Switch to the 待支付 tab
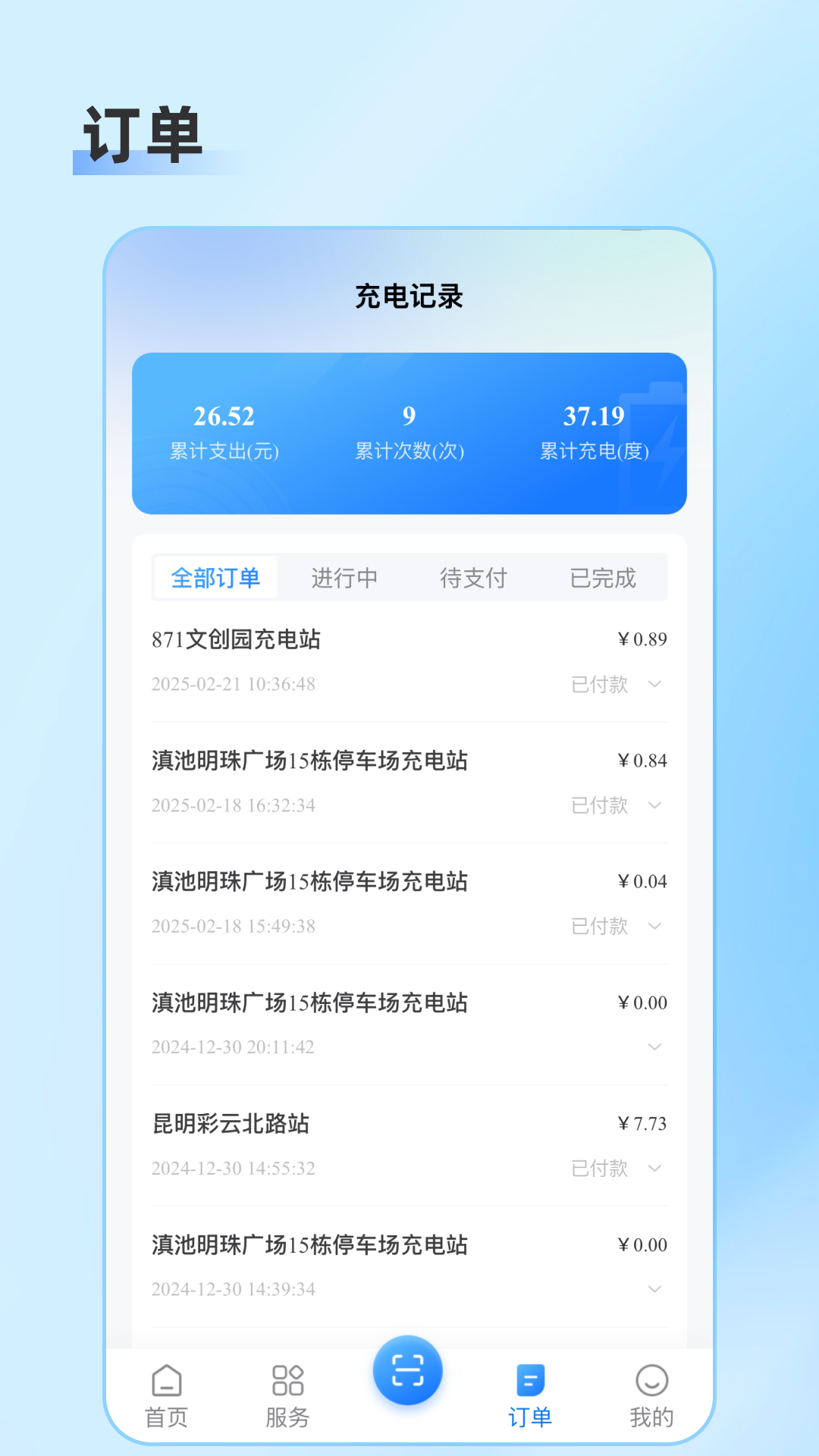The width and height of the screenshot is (819, 1456). coord(474,578)
